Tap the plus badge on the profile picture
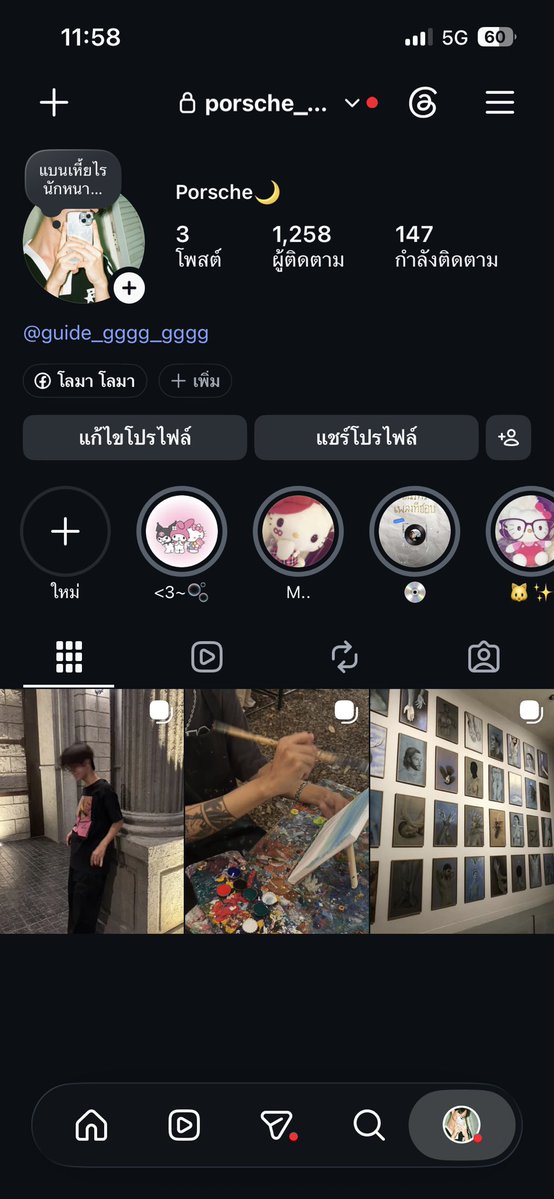This screenshot has width=554, height=1199. click(129, 288)
